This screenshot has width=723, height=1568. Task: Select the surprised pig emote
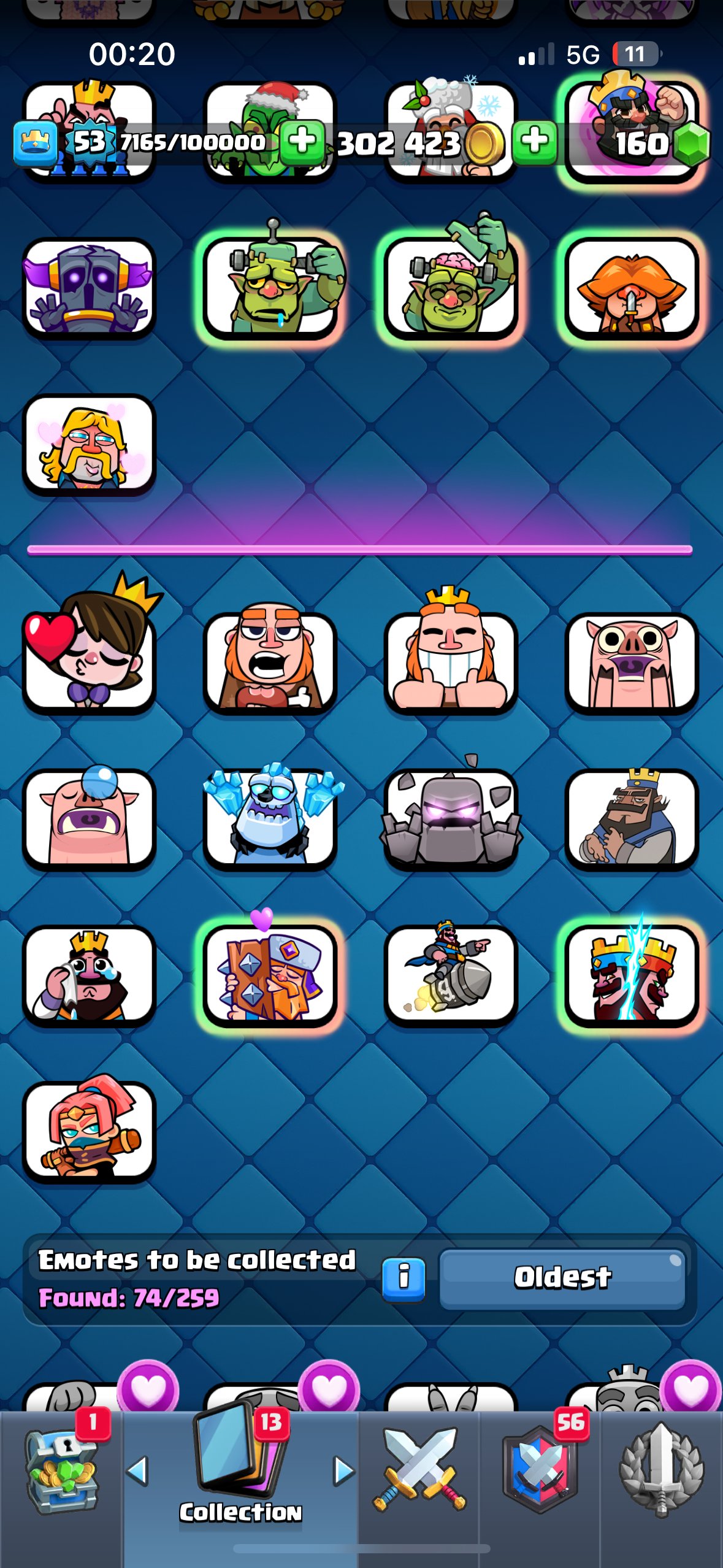(x=632, y=661)
